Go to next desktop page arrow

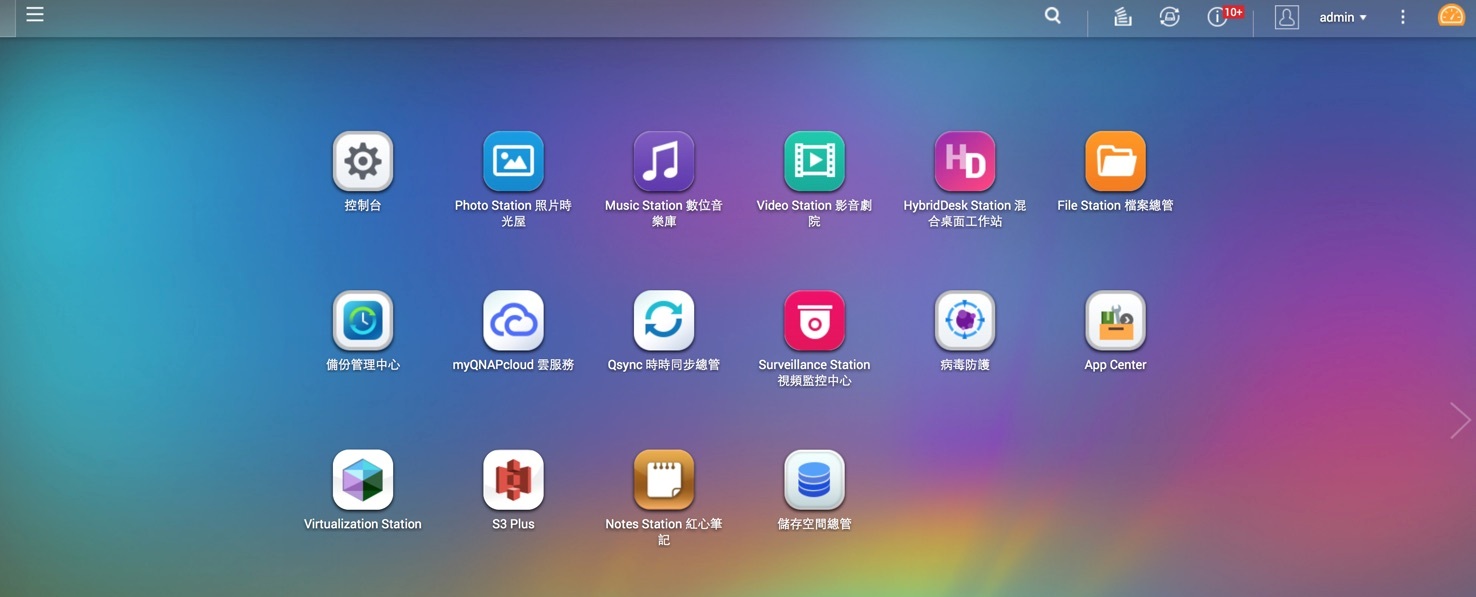click(1459, 421)
